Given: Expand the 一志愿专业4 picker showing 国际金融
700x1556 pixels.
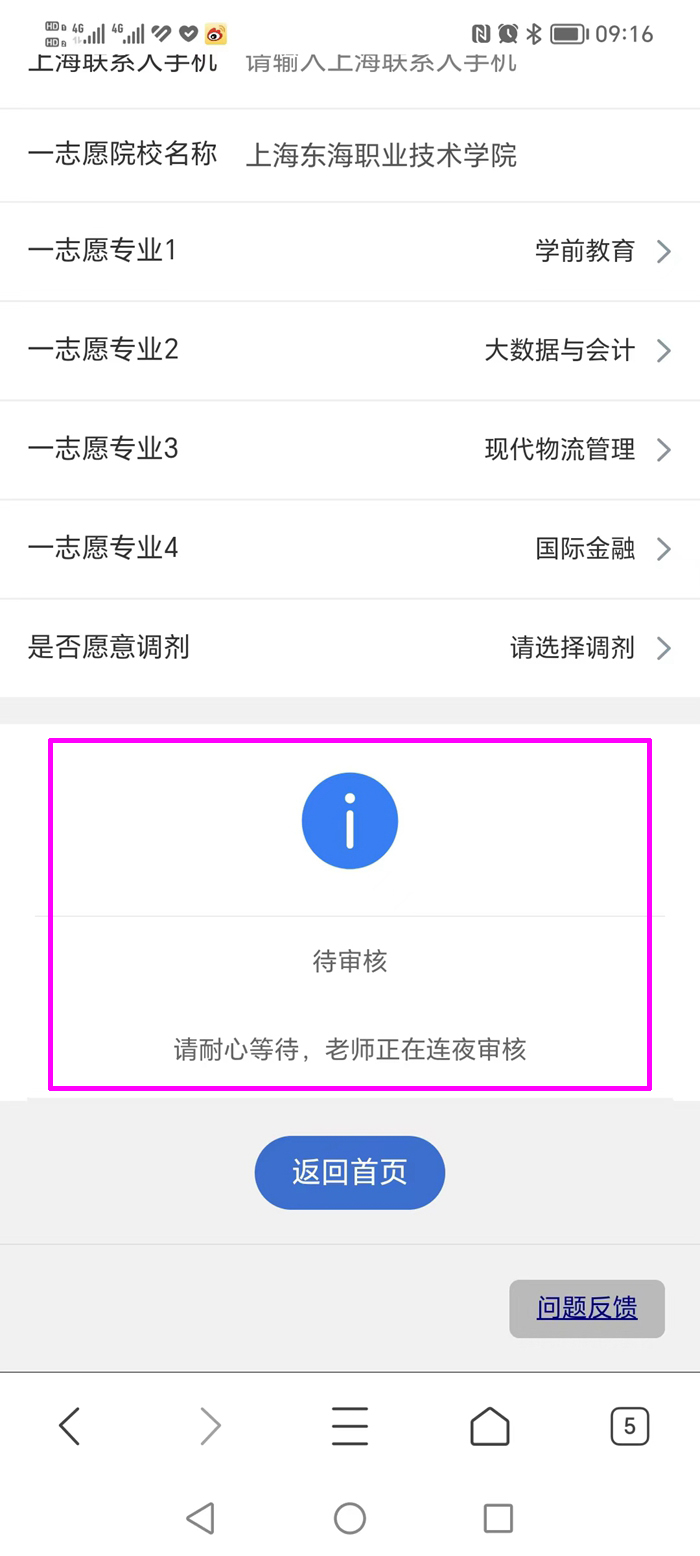Looking at the screenshot, I should pos(600,549).
